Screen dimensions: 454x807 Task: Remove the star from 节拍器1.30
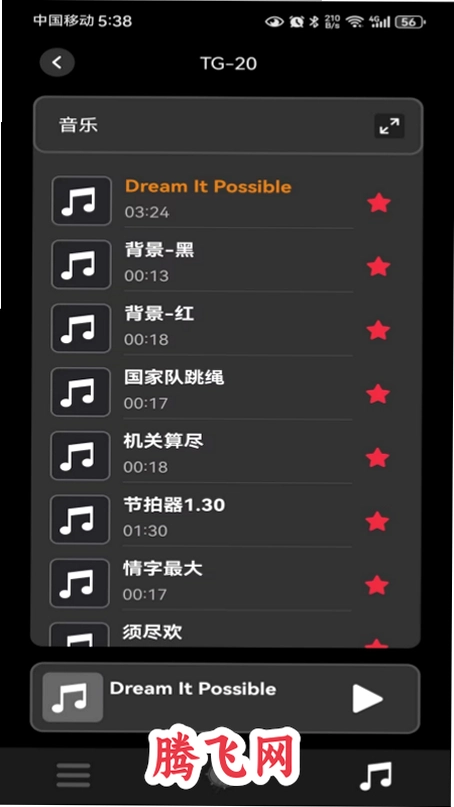[377, 521]
